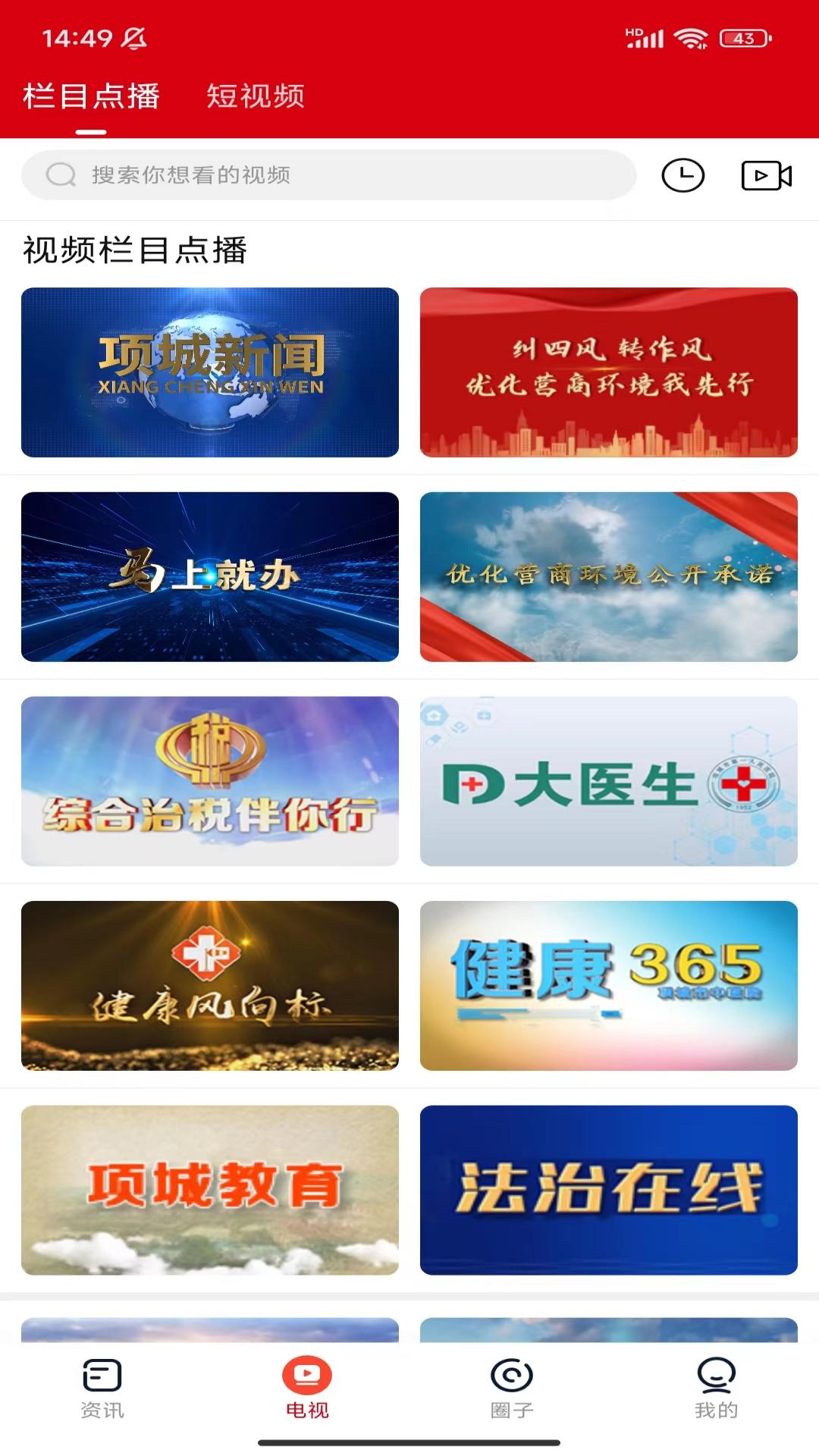This screenshot has width=819, height=1456.
Task: Open the 优化营商环境公开承诺 video
Action: point(610,578)
